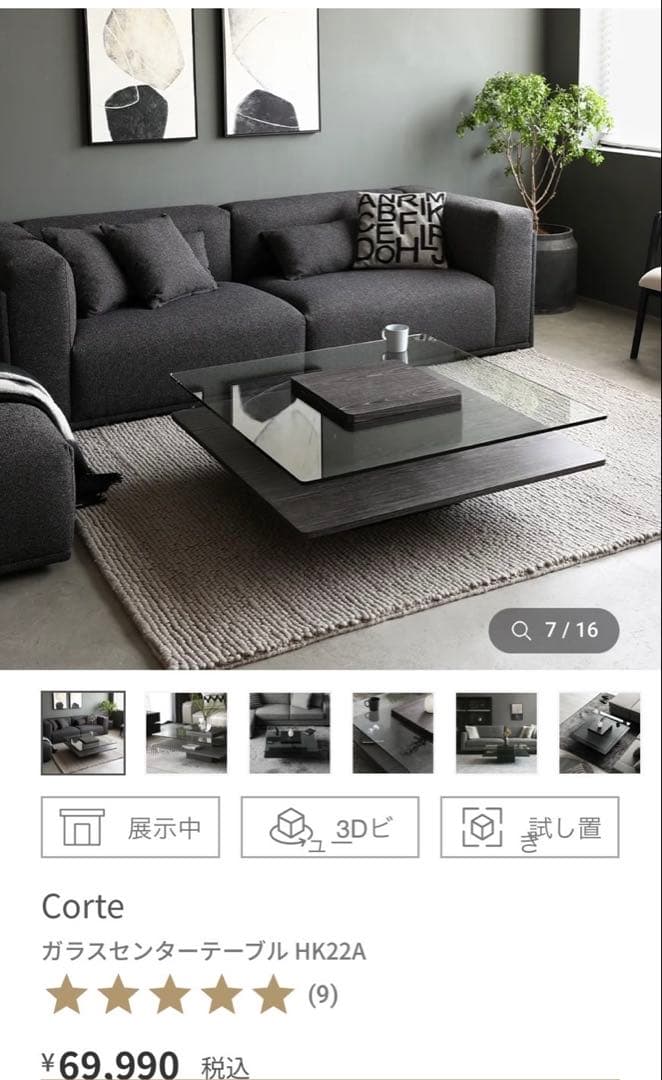662x1080 pixels.
Task: Select the second thumbnail with glass table side view
Action: click(186, 733)
